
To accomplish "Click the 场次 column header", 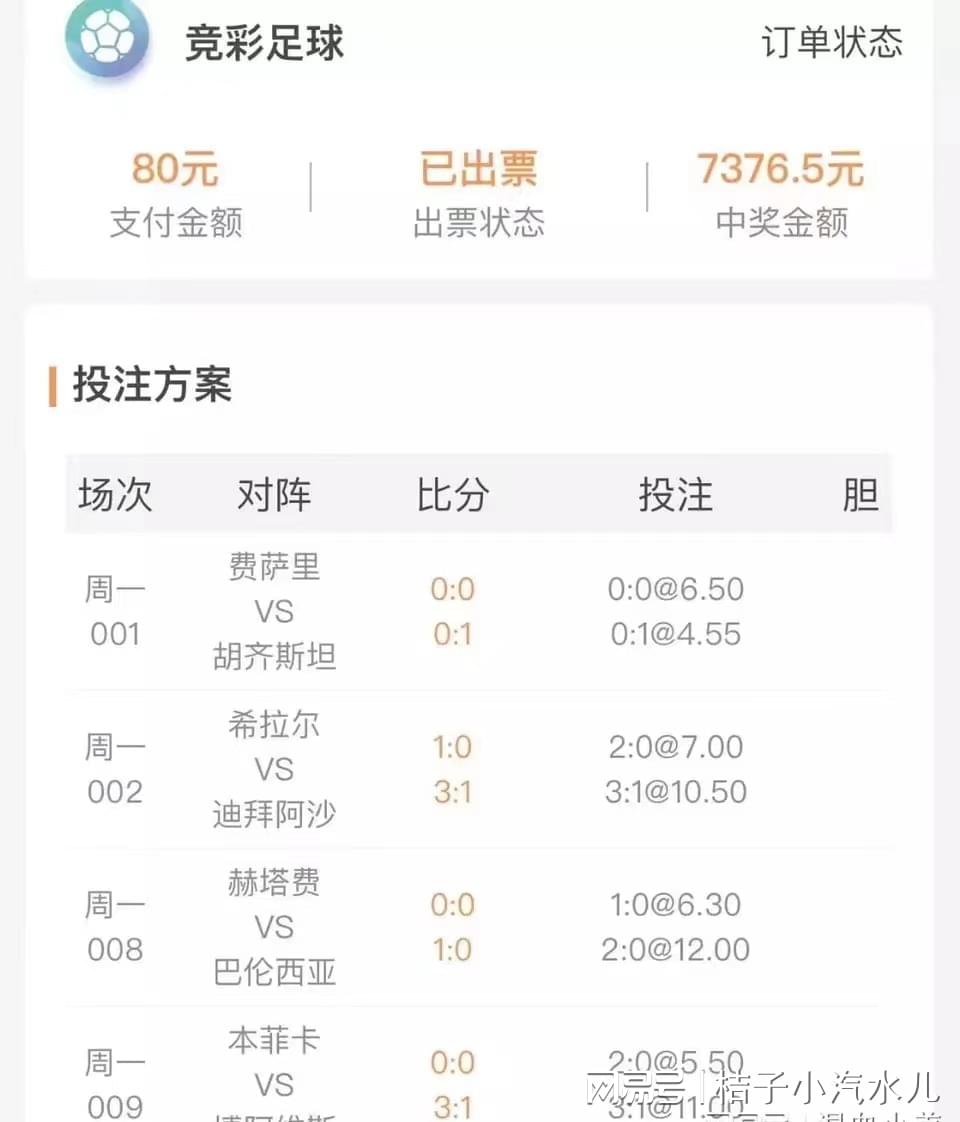I will coord(113,494).
